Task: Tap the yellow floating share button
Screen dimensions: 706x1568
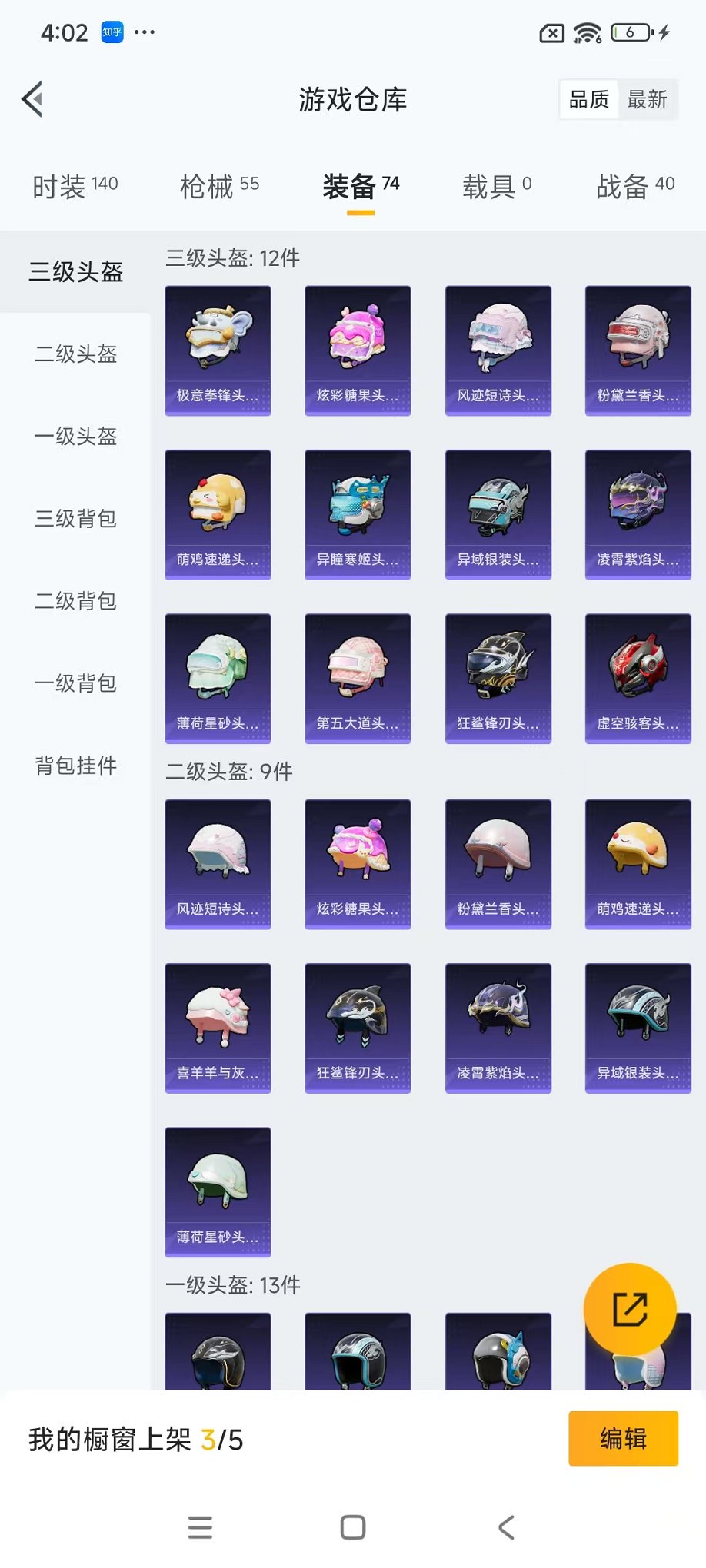Action: pos(630,1309)
